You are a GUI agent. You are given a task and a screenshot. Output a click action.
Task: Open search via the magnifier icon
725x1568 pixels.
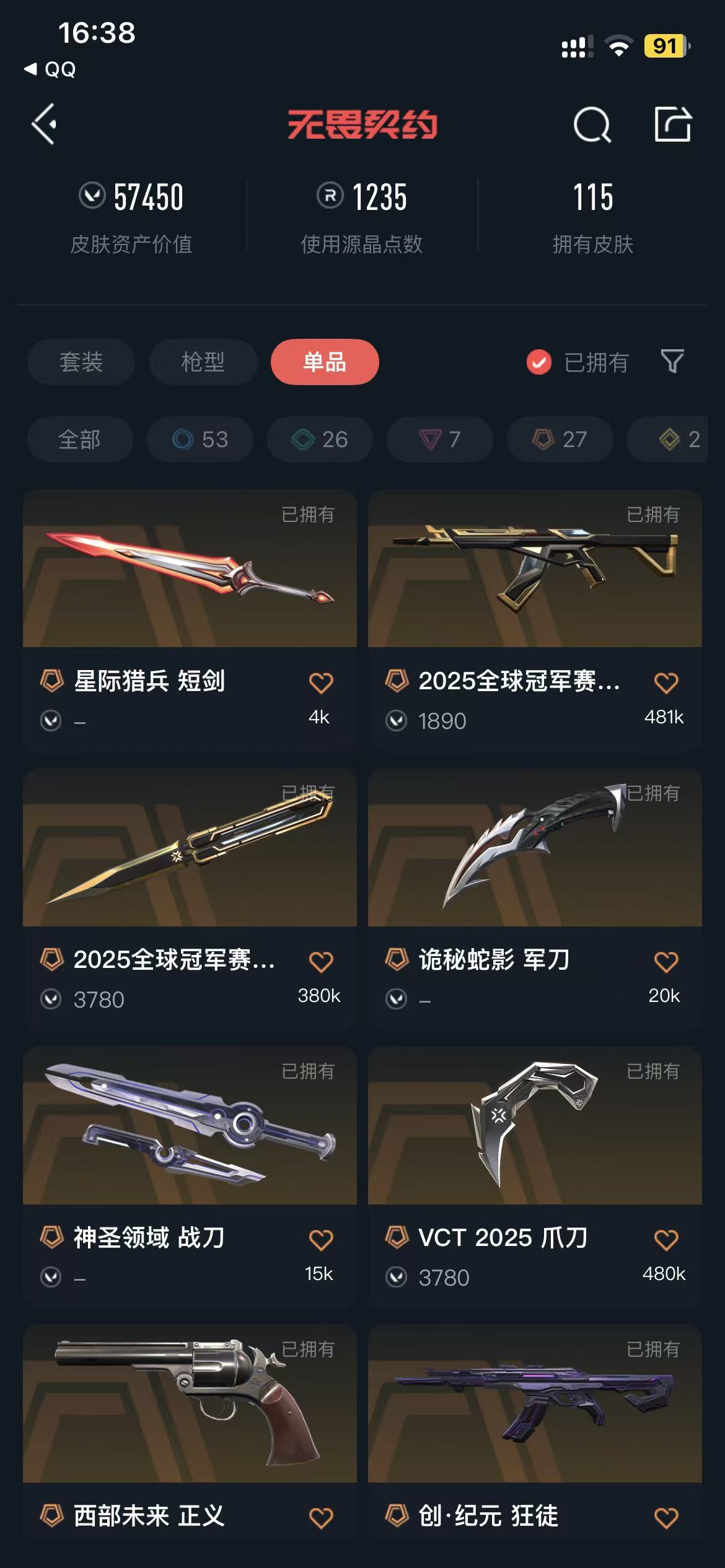[592, 124]
